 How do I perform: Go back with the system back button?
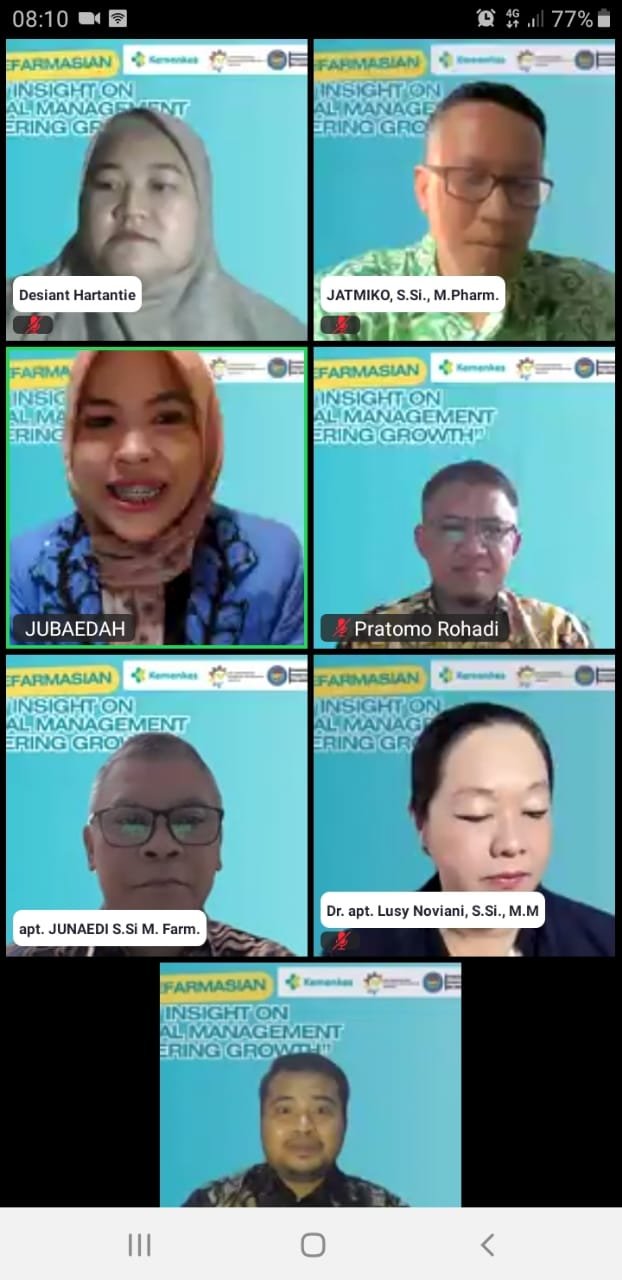pyautogui.click(x=487, y=1244)
